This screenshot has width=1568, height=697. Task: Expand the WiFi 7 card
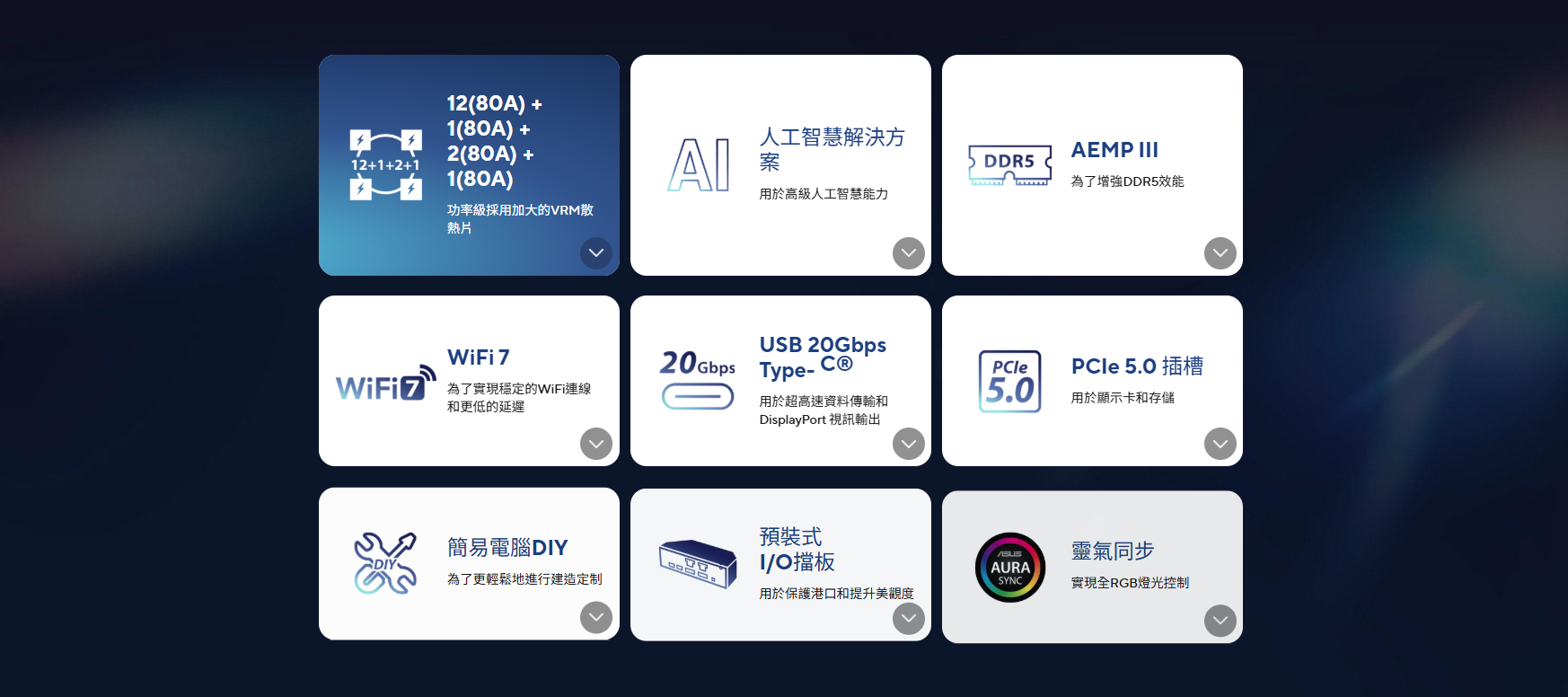596,444
